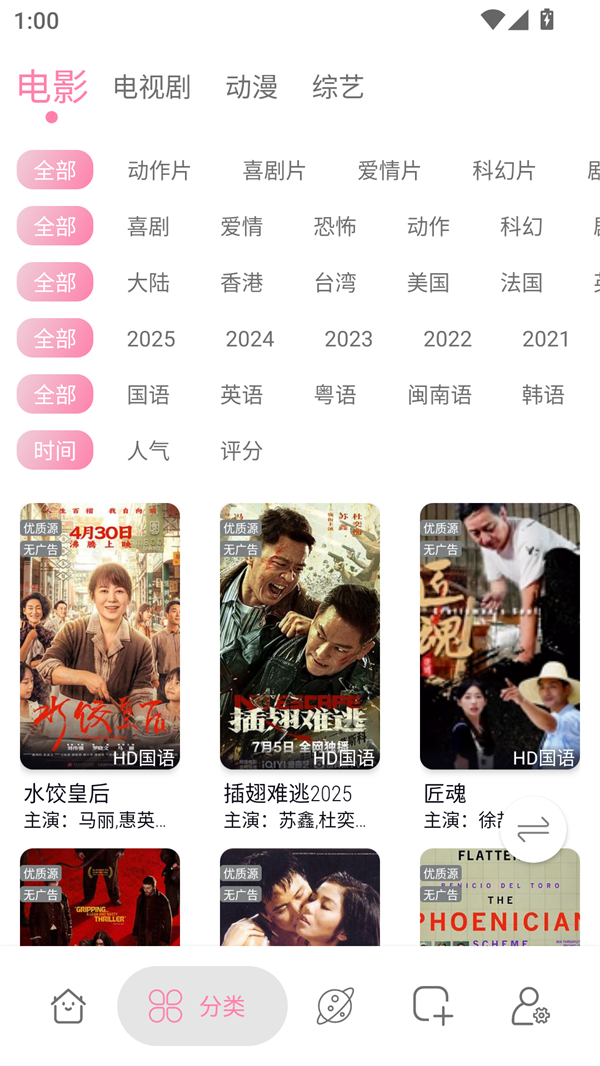Sort movies by 评分
The image size is (600, 1066).
tap(242, 450)
